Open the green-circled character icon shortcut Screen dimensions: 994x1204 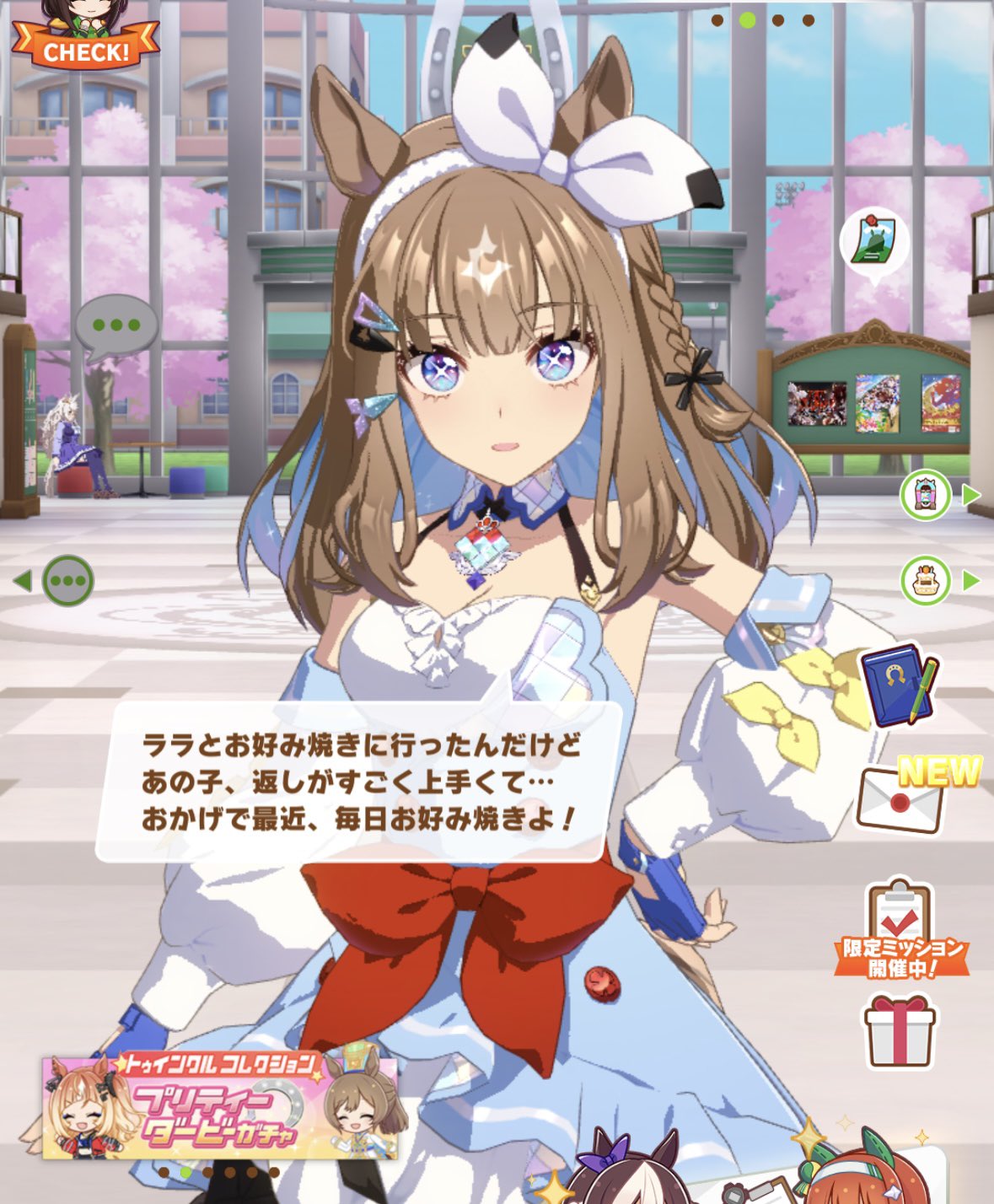[x=926, y=495]
